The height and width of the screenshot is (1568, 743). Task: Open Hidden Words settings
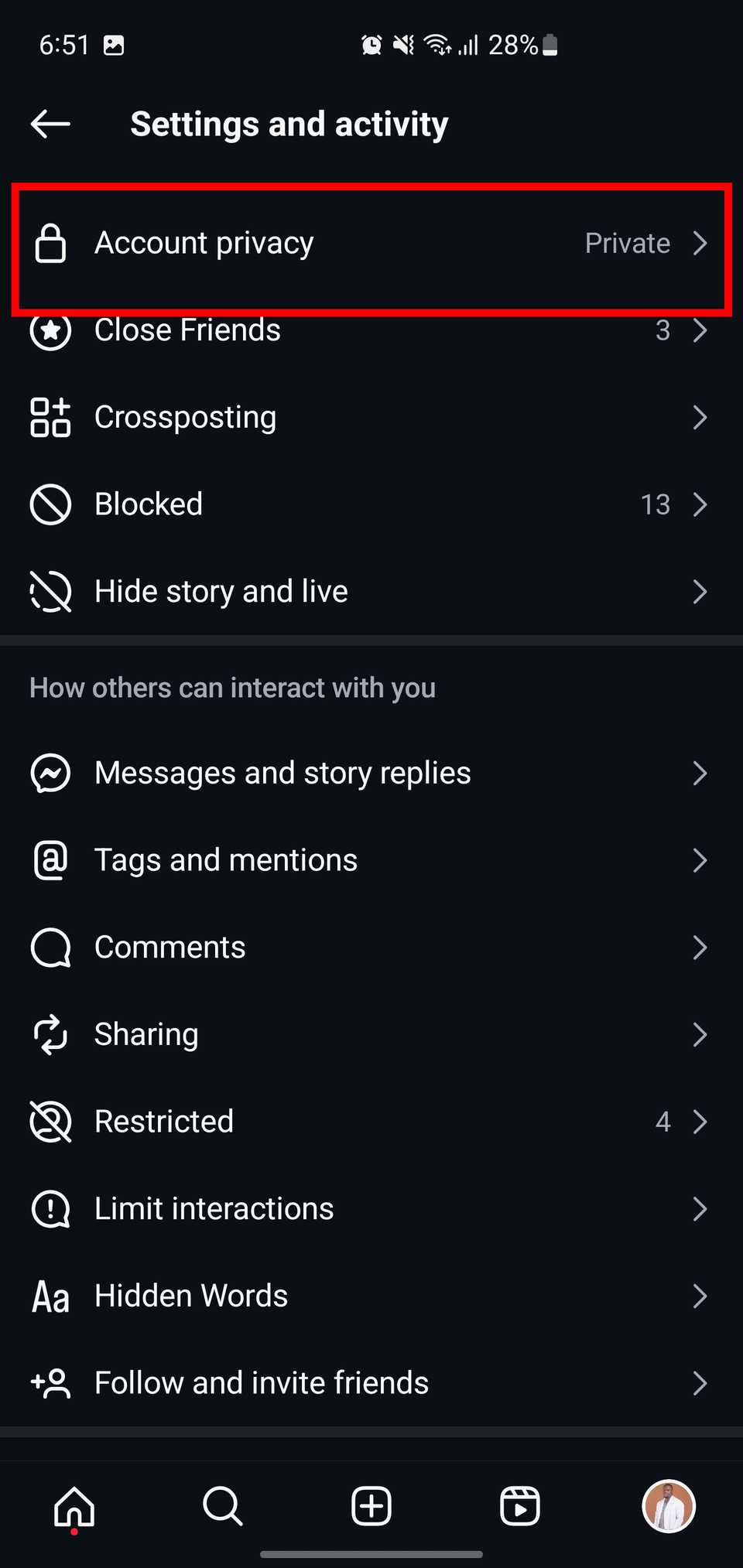coord(370,1296)
